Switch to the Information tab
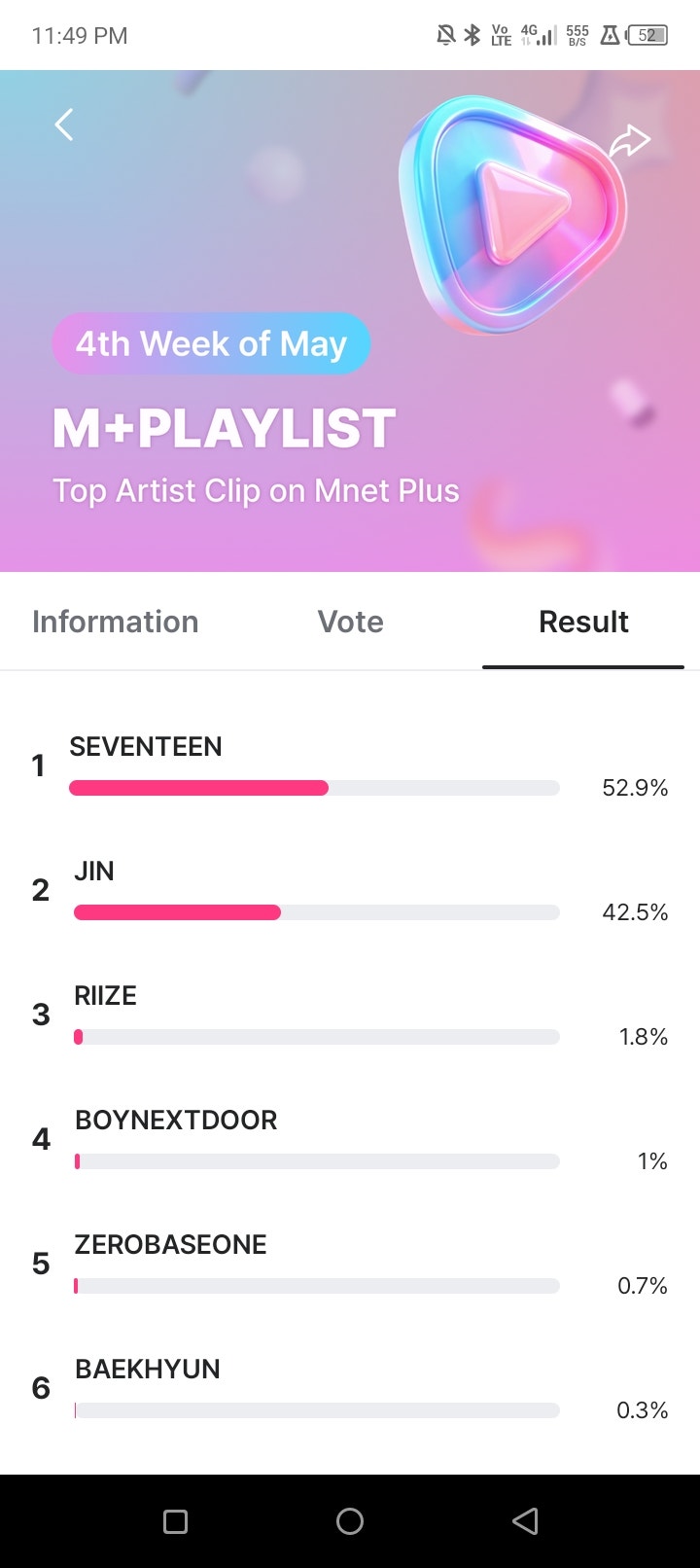The image size is (700, 1568). pos(115,621)
